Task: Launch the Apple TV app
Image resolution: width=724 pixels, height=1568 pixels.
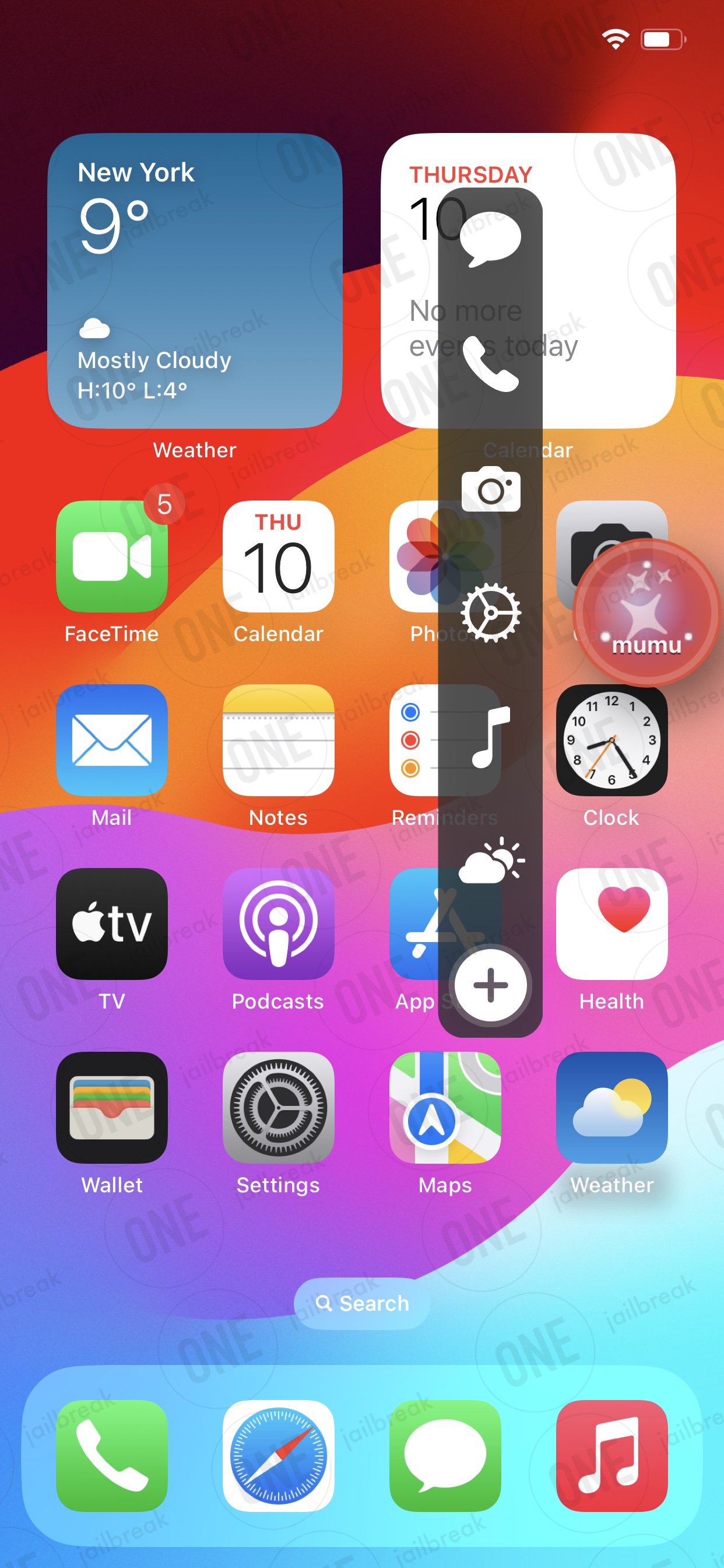Action: tap(112, 923)
